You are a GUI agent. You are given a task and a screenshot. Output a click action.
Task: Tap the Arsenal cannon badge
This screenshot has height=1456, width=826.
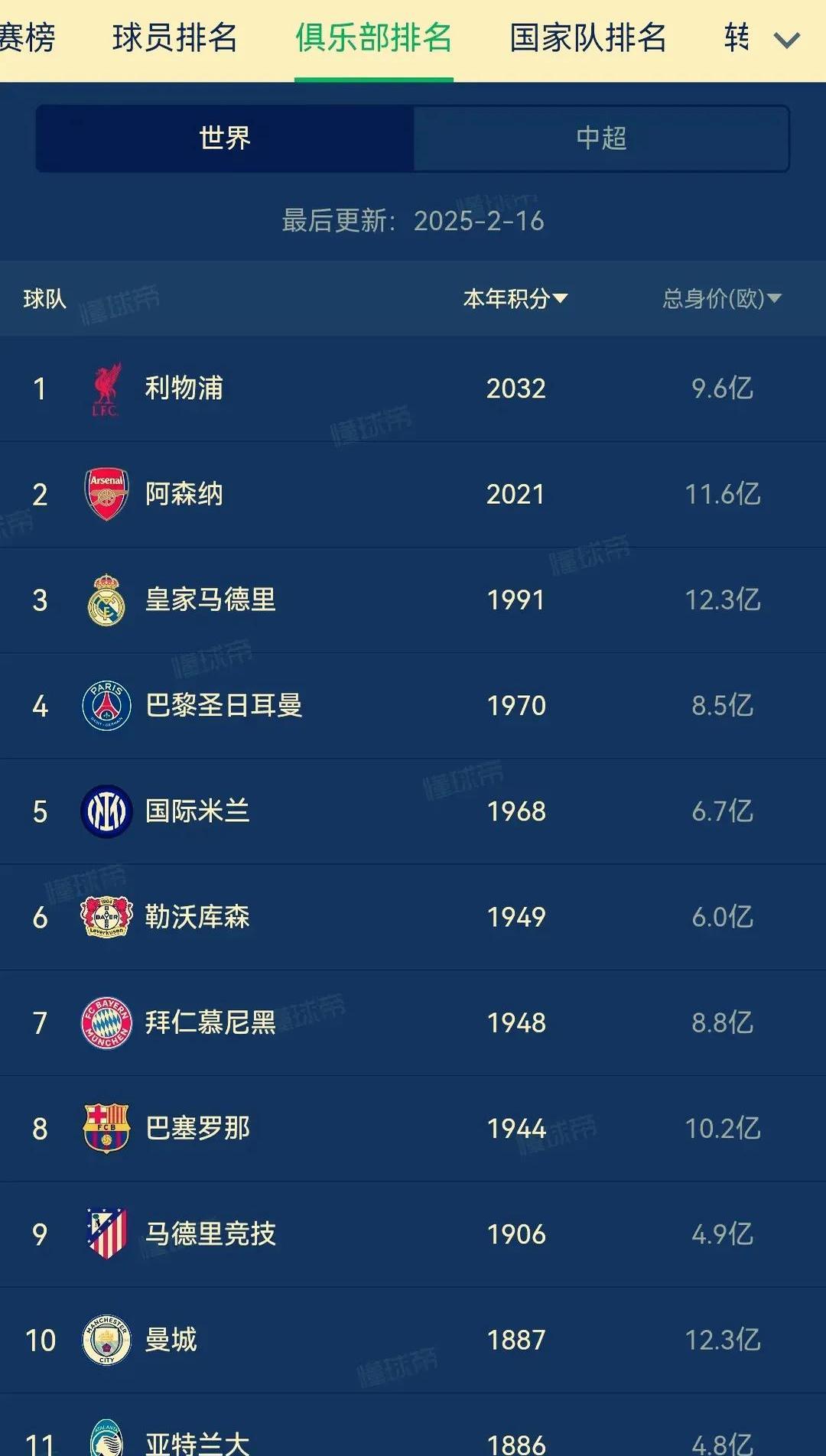coord(107,494)
